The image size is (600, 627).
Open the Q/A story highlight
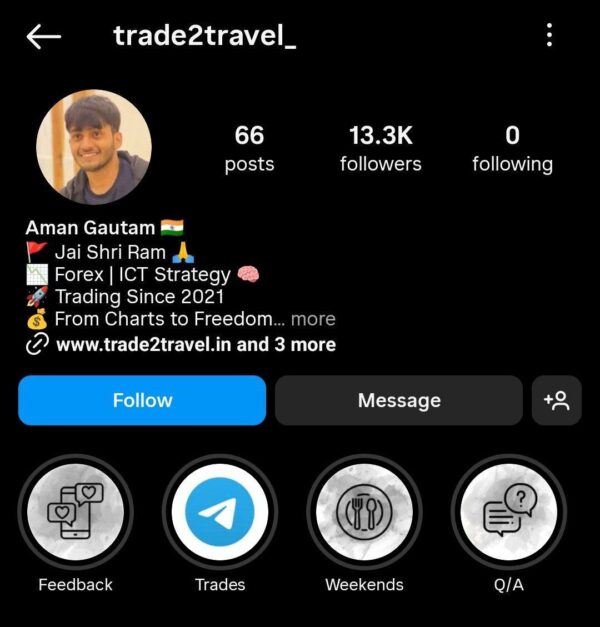[508, 514]
